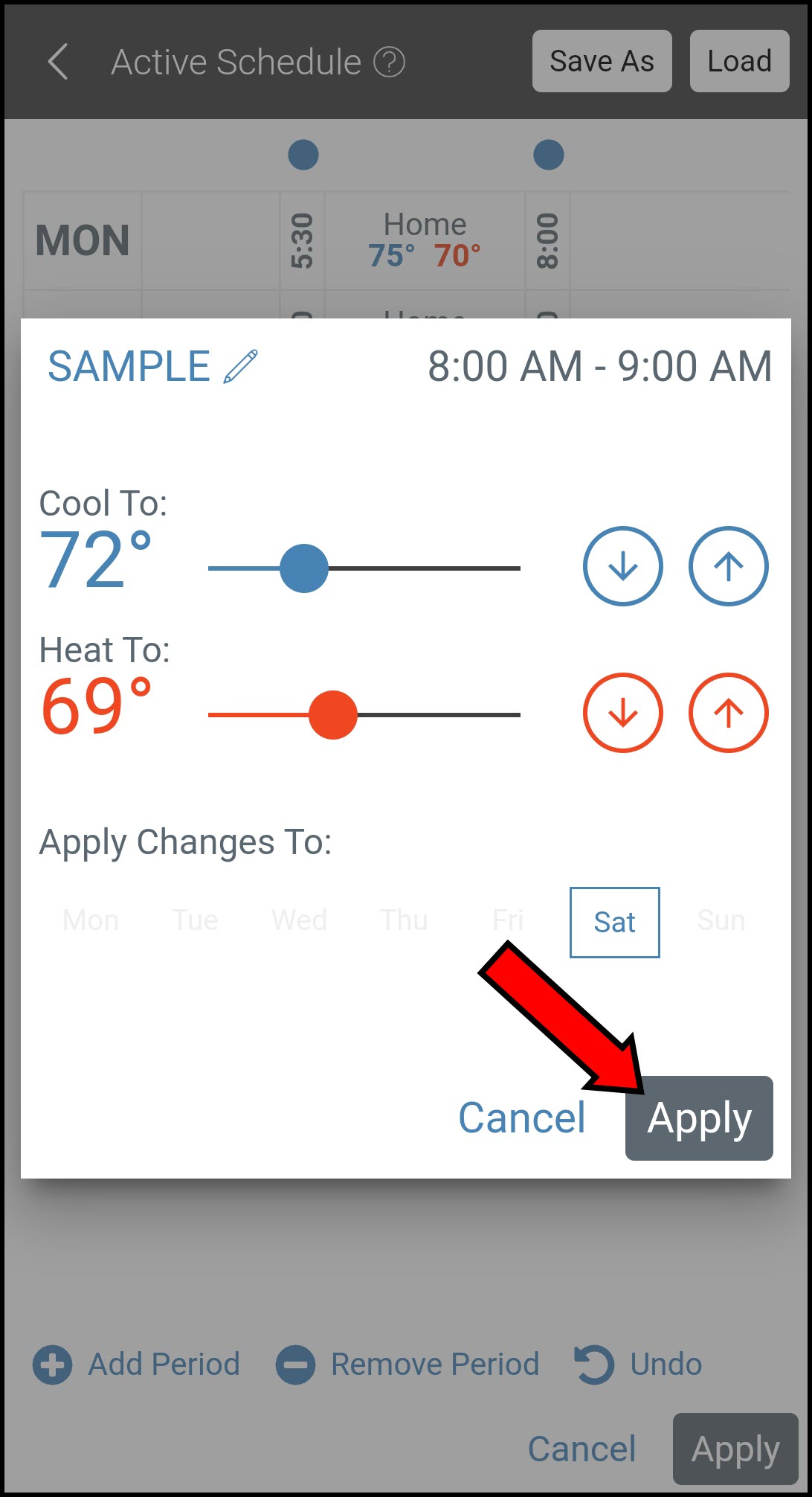Image resolution: width=812 pixels, height=1497 pixels.
Task: Tap the Cool To slider handle
Action: (x=304, y=568)
